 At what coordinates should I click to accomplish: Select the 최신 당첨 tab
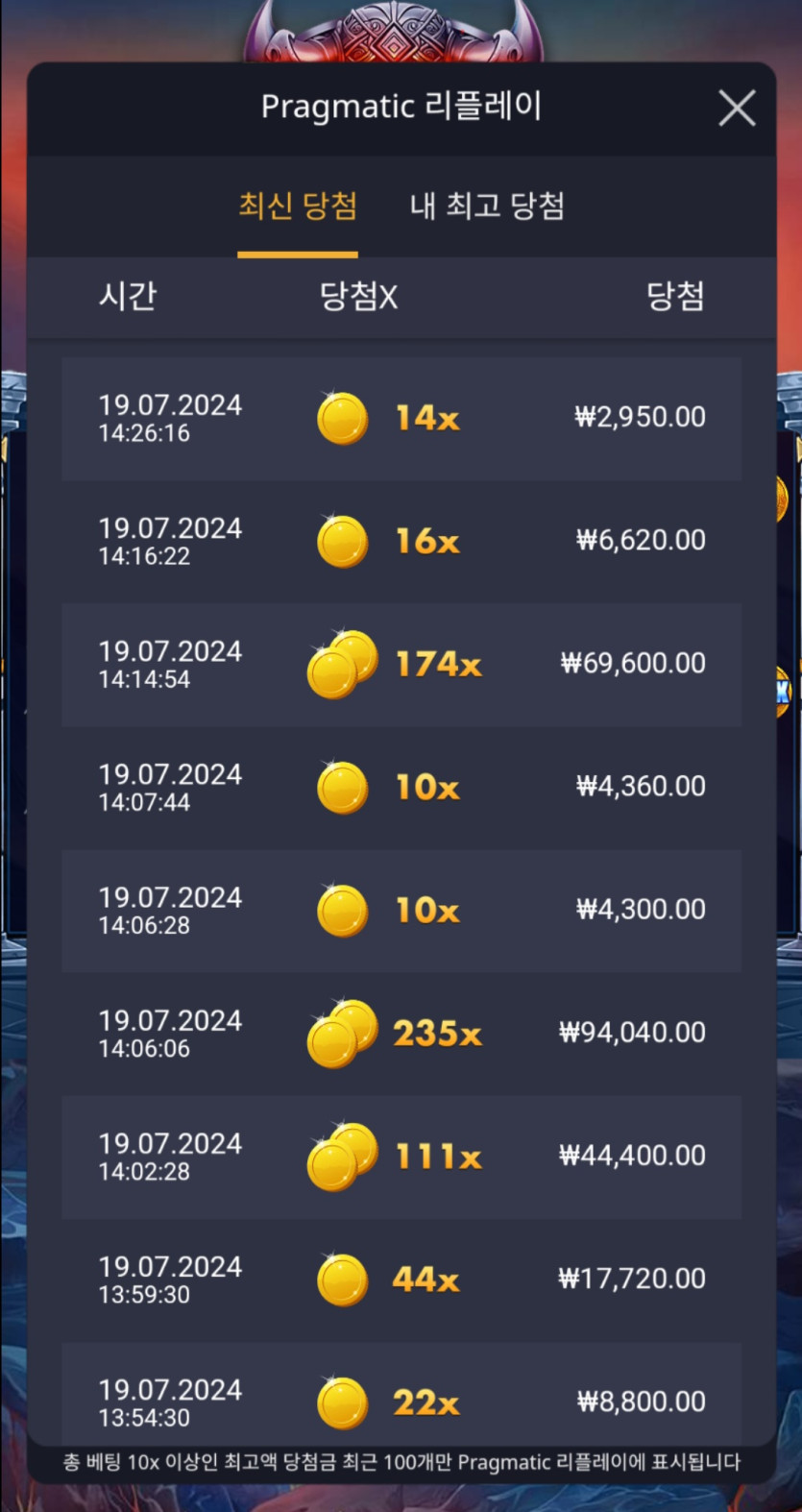click(x=298, y=206)
